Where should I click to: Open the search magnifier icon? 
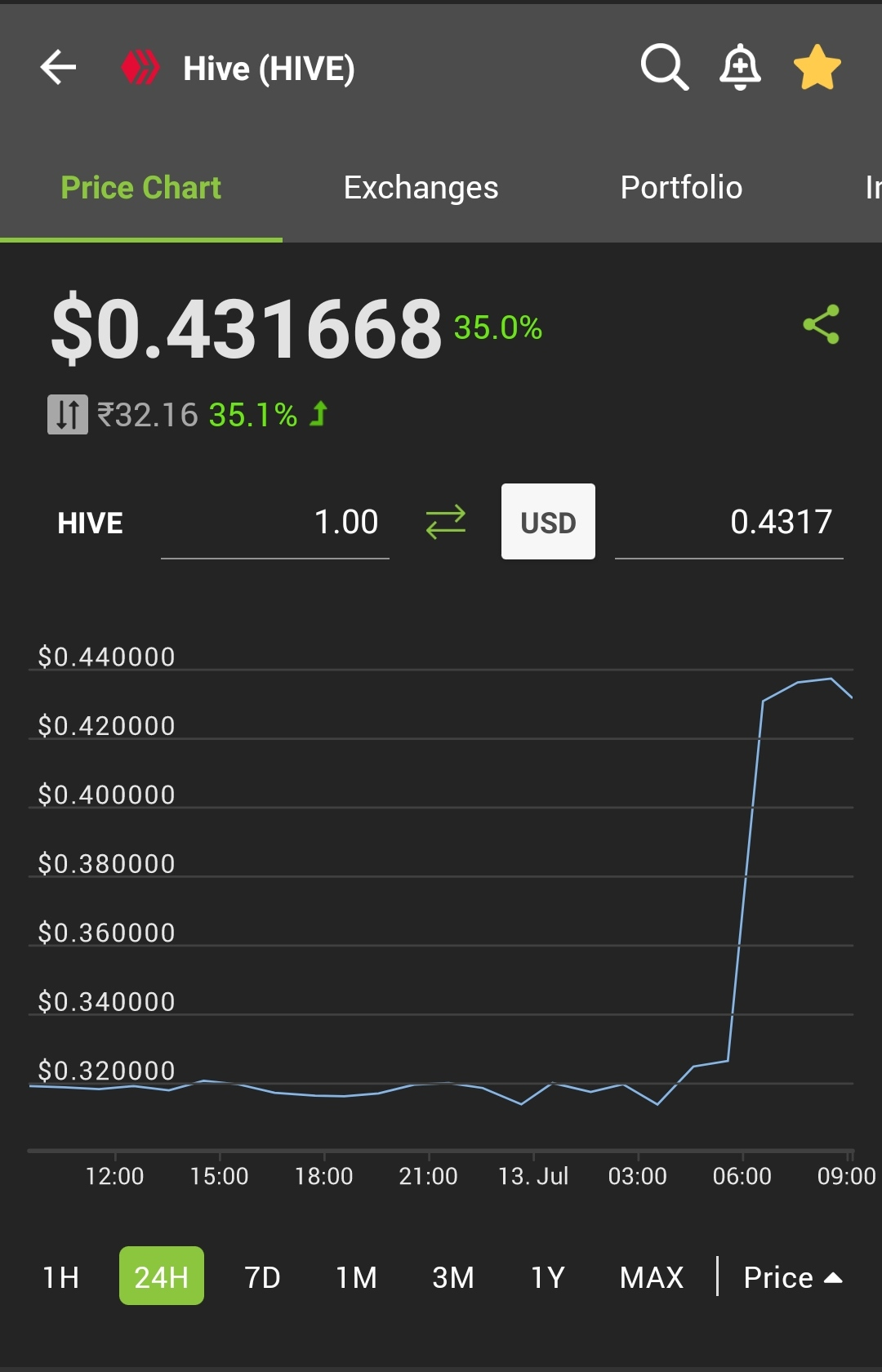[x=665, y=68]
